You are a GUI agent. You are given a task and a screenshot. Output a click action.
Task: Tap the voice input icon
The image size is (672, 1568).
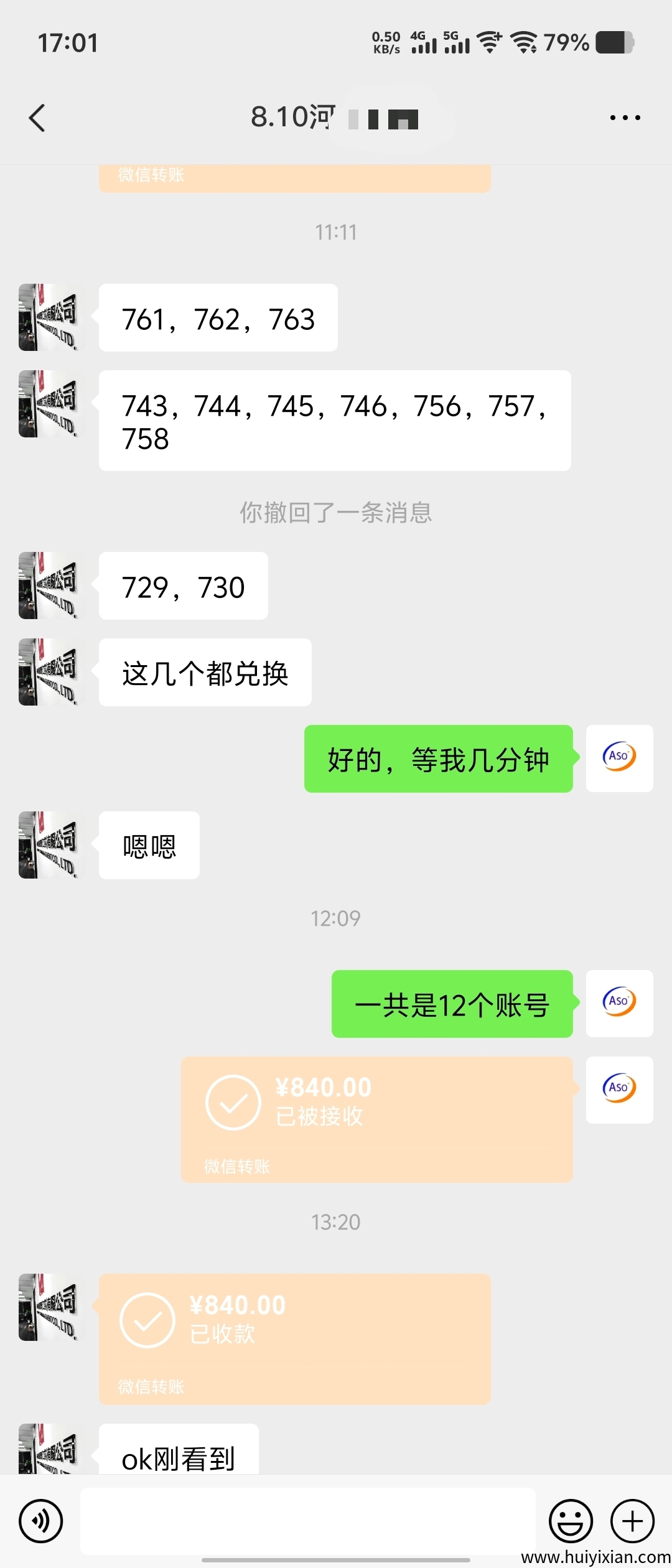[x=41, y=1519]
